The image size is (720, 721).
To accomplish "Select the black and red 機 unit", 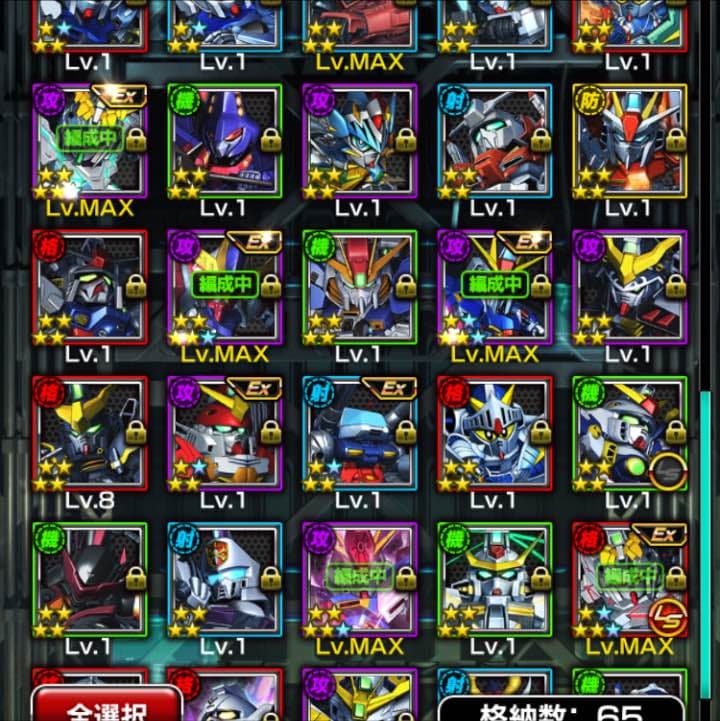I will (x=89, y=579).
